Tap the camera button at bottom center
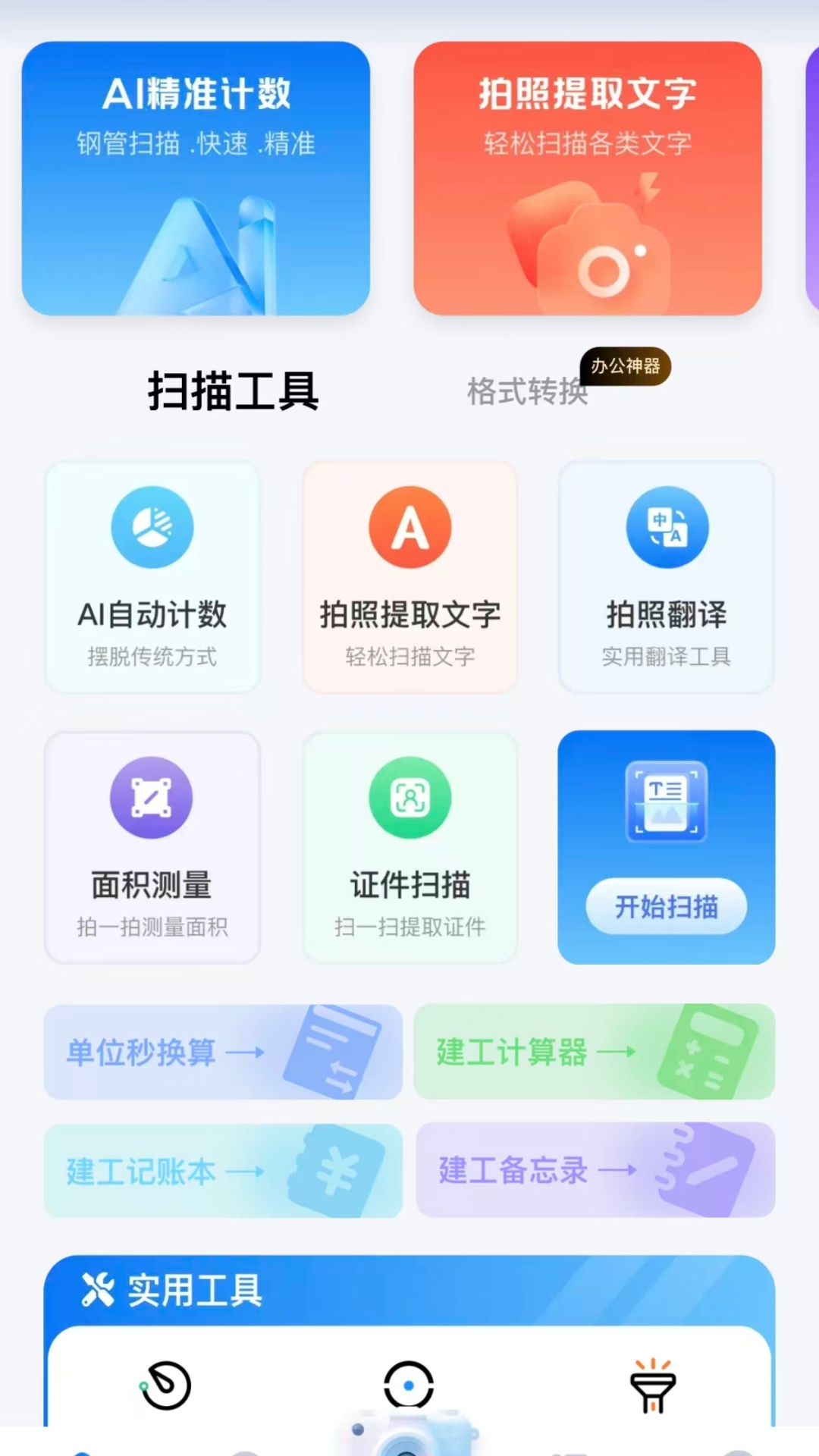This screenshot has width=819, height=1456. pyautogui.click(x=409, y=1433)
